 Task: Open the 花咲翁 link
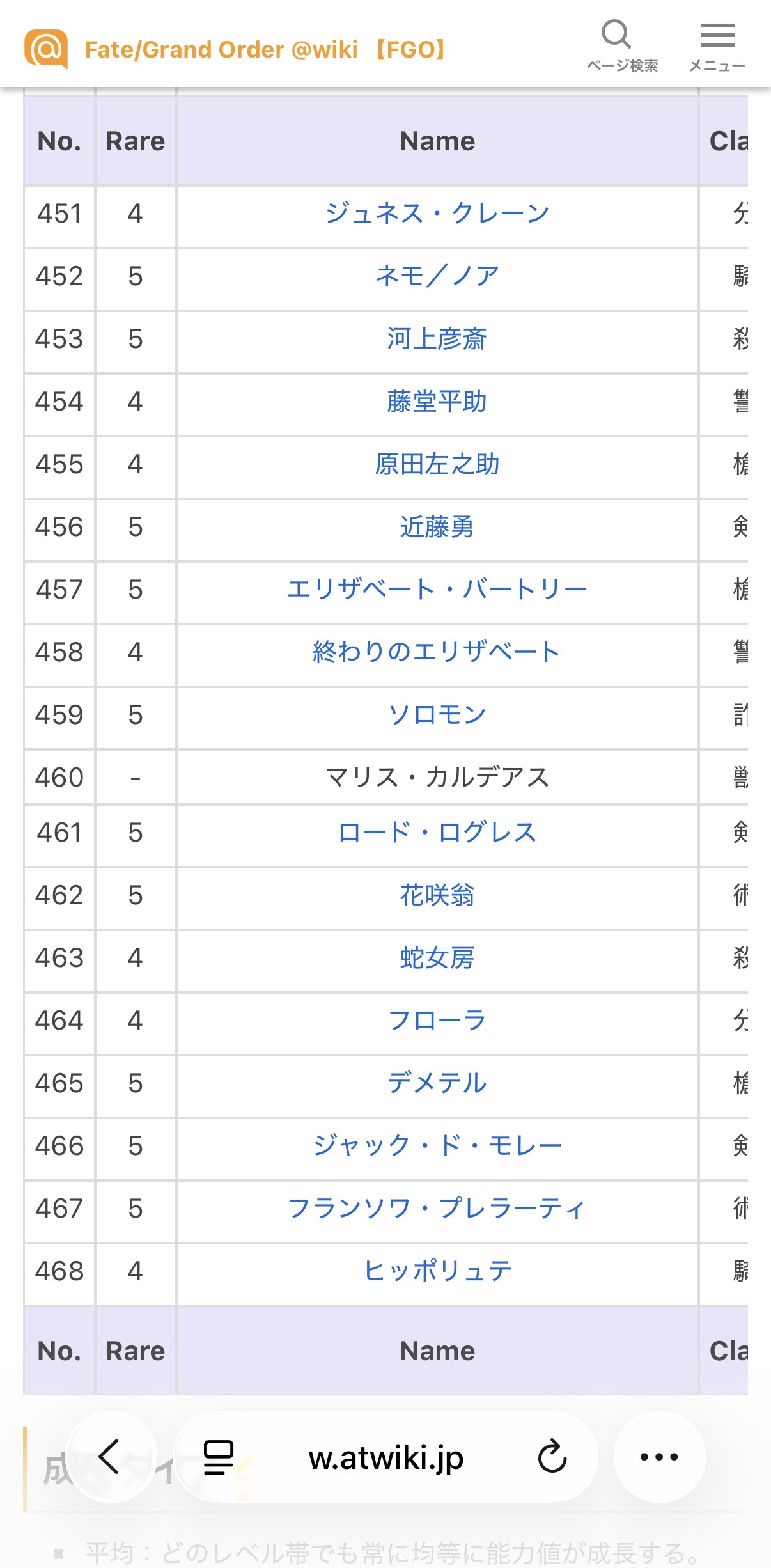(x=437, y=895)
